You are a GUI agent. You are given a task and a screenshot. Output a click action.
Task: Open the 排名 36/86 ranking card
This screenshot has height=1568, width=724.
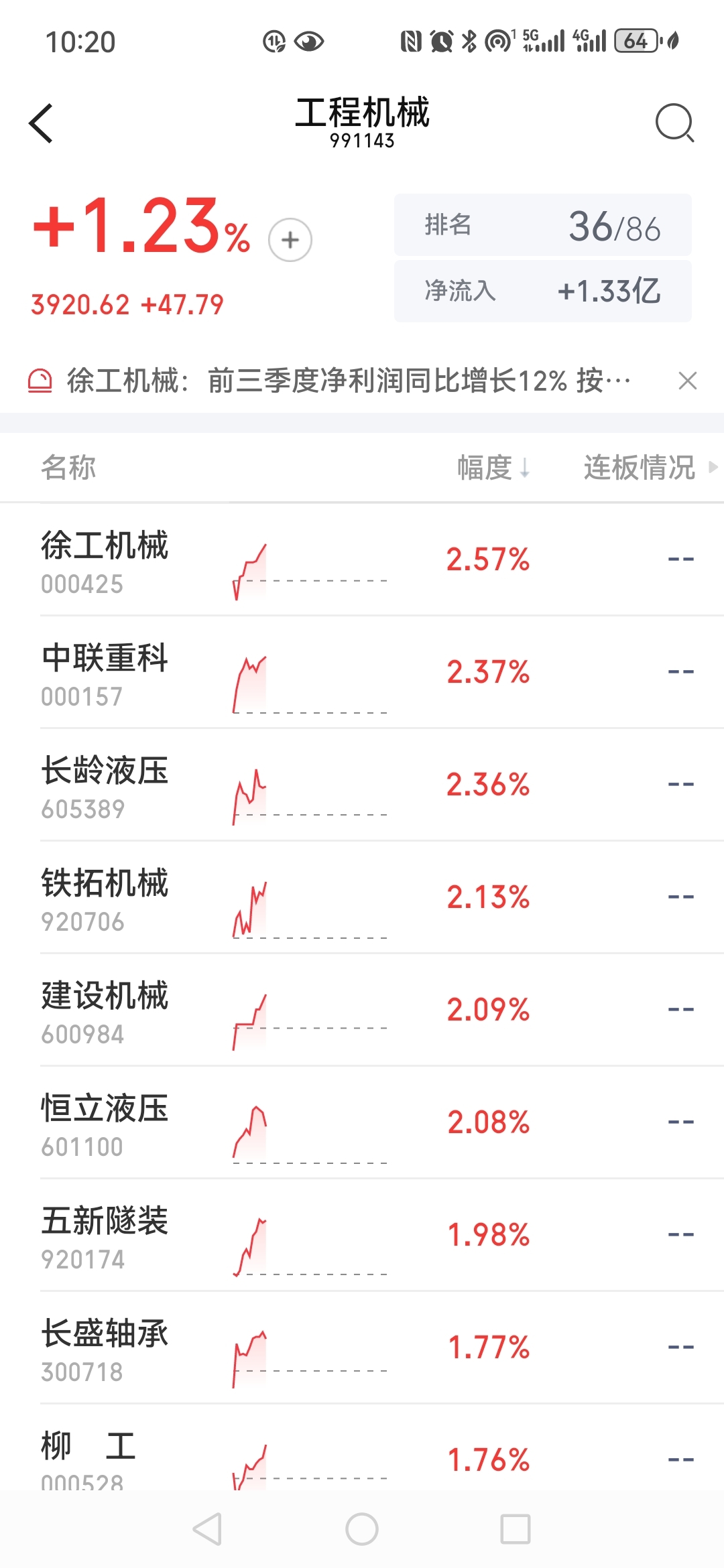542,225
